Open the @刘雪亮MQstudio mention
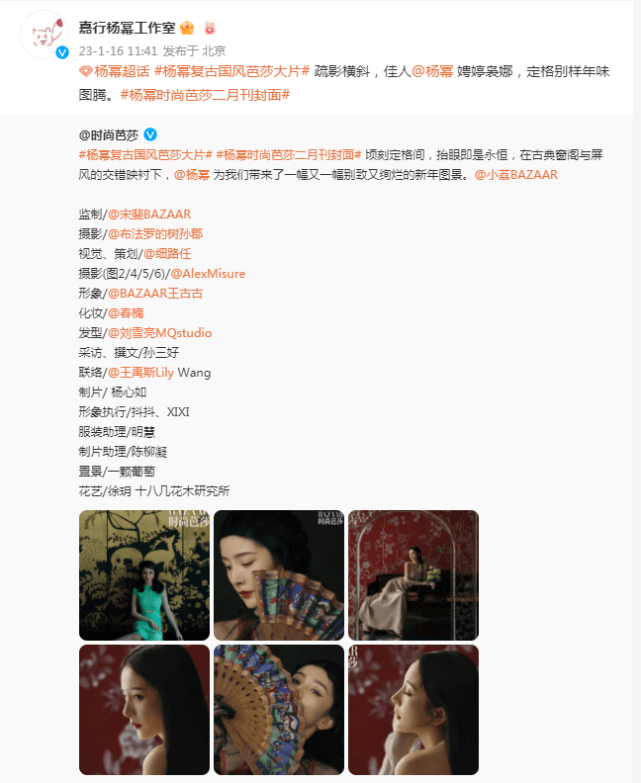 pos(159,333)
